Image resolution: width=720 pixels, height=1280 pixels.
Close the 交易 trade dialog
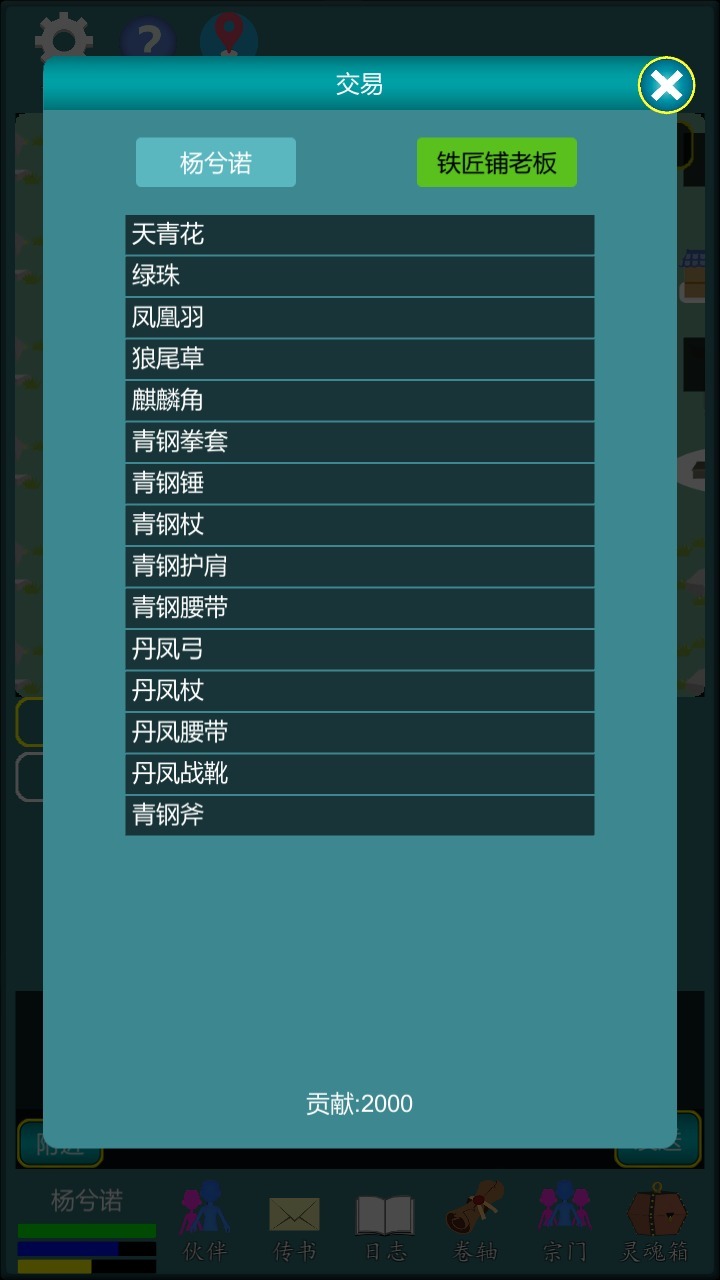(666, 86)
